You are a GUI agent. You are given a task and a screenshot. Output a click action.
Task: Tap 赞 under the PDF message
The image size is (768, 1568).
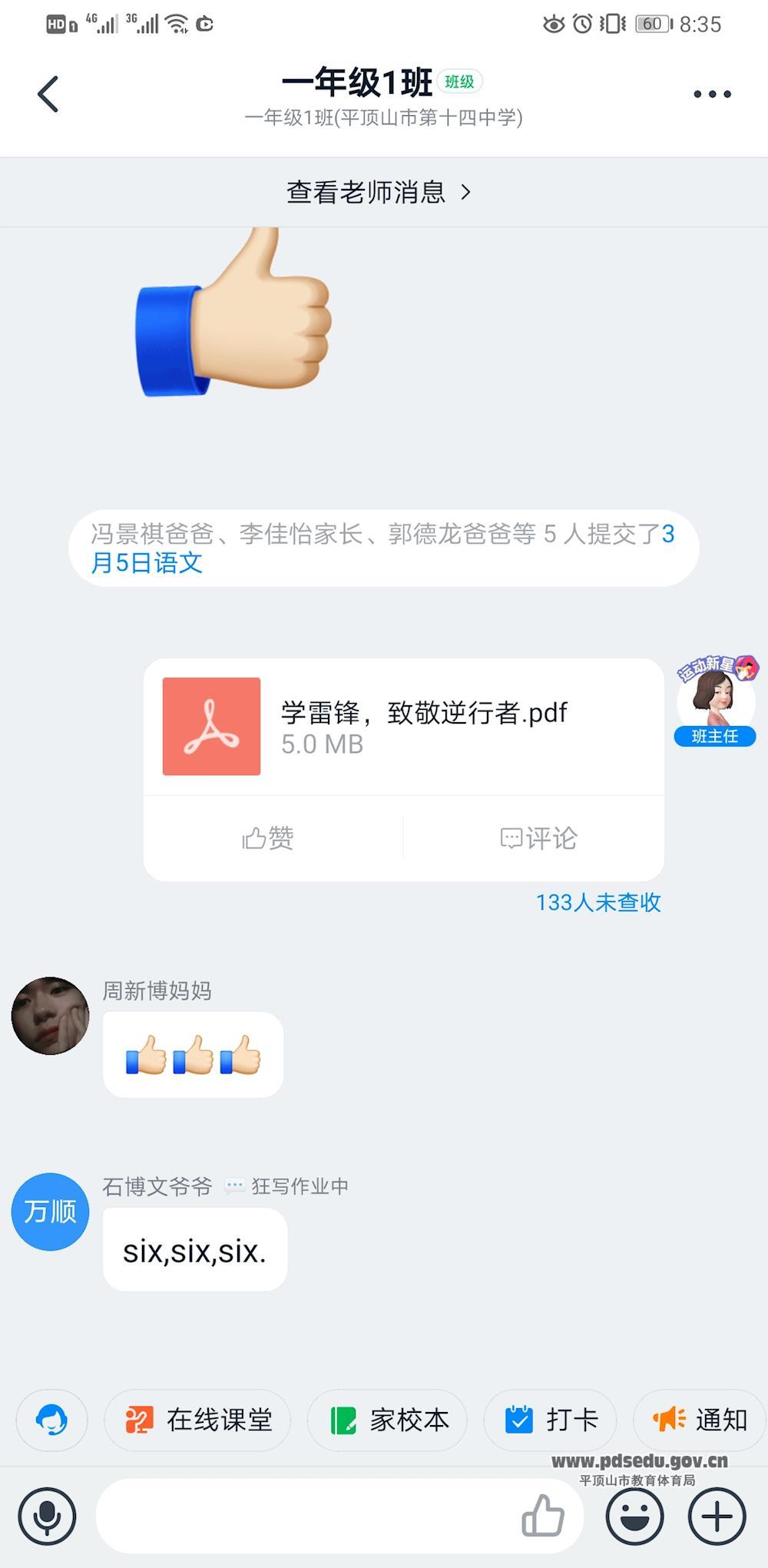268,837
